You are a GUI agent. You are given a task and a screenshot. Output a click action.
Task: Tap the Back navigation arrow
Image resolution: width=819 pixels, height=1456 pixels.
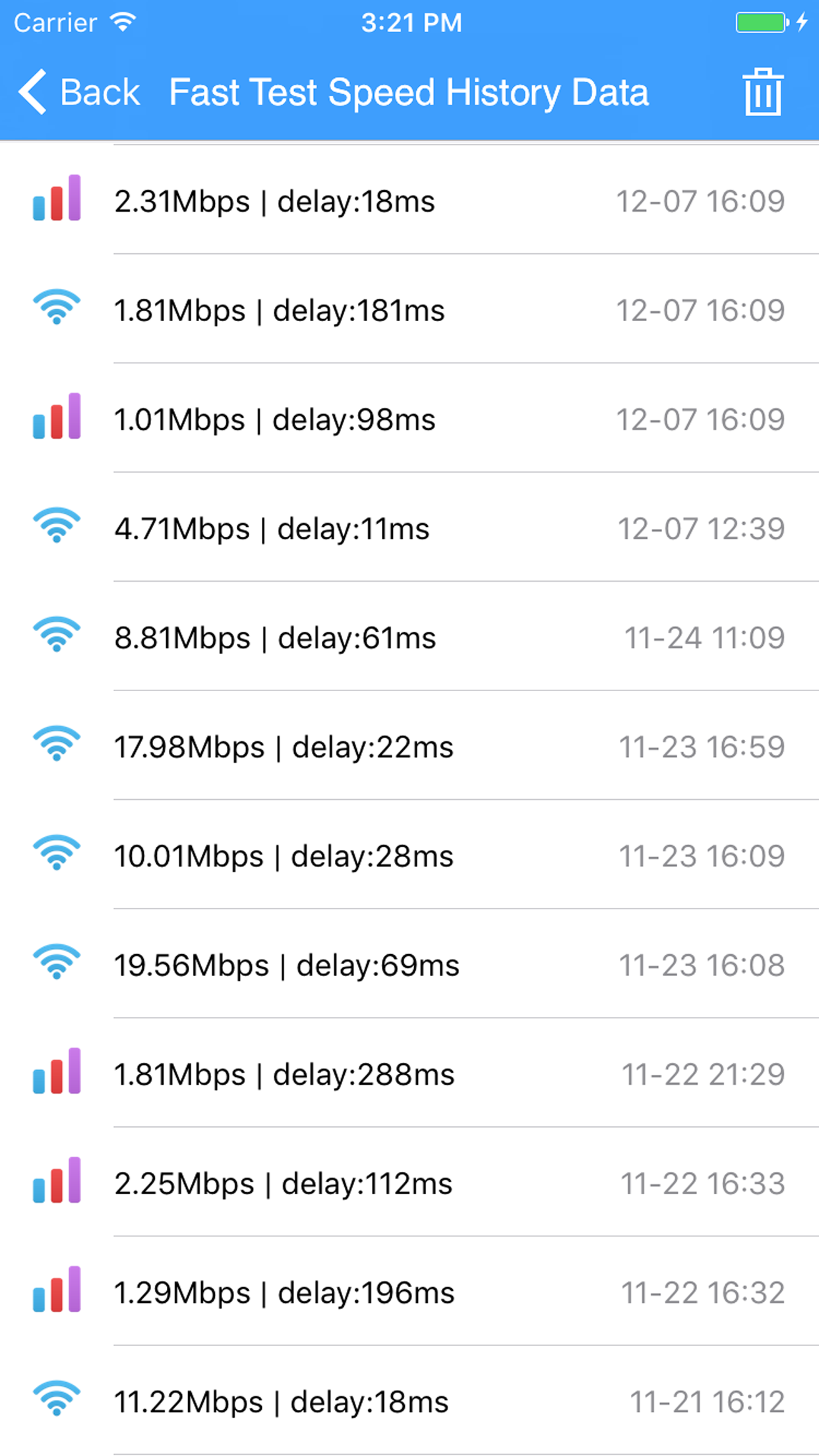[32, 92]
